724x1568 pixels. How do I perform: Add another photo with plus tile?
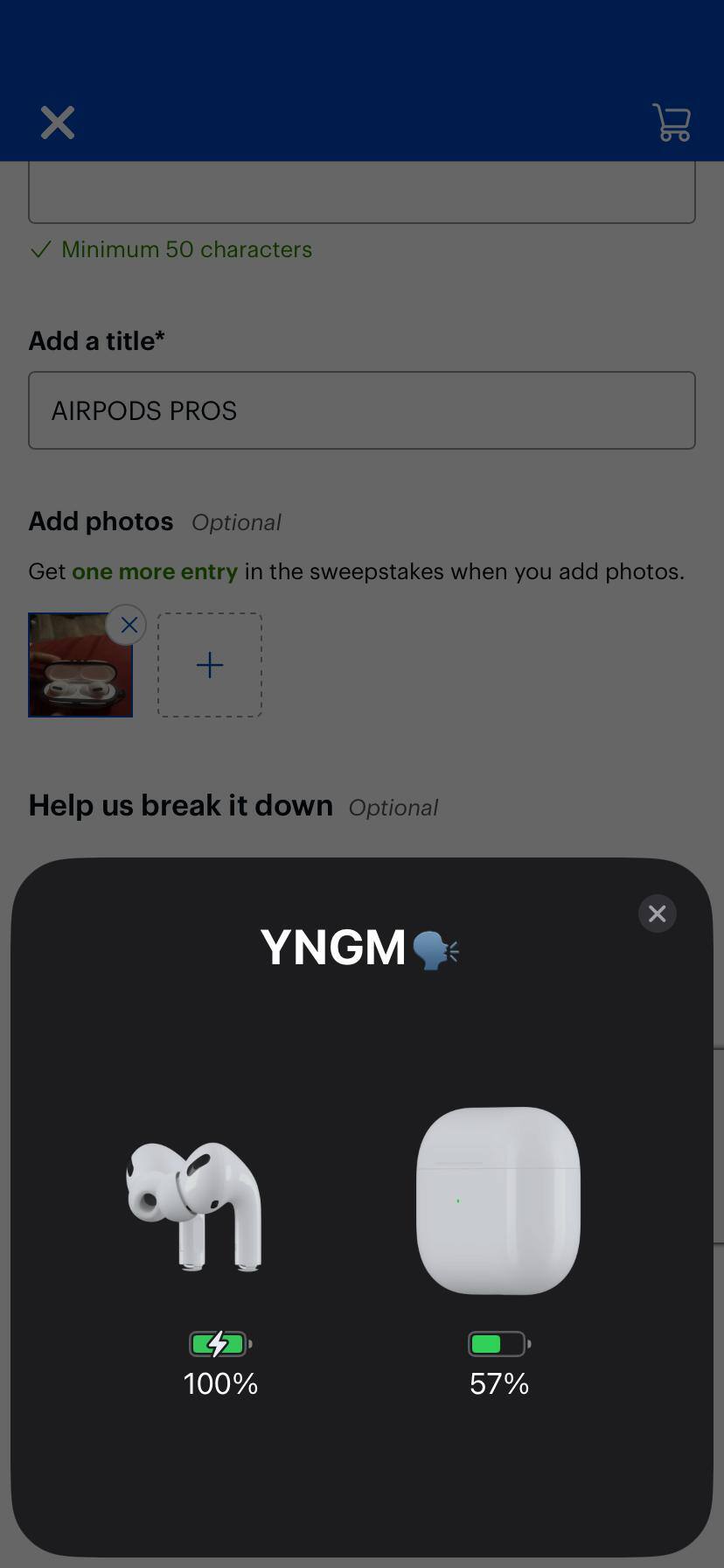click(210, 665)
